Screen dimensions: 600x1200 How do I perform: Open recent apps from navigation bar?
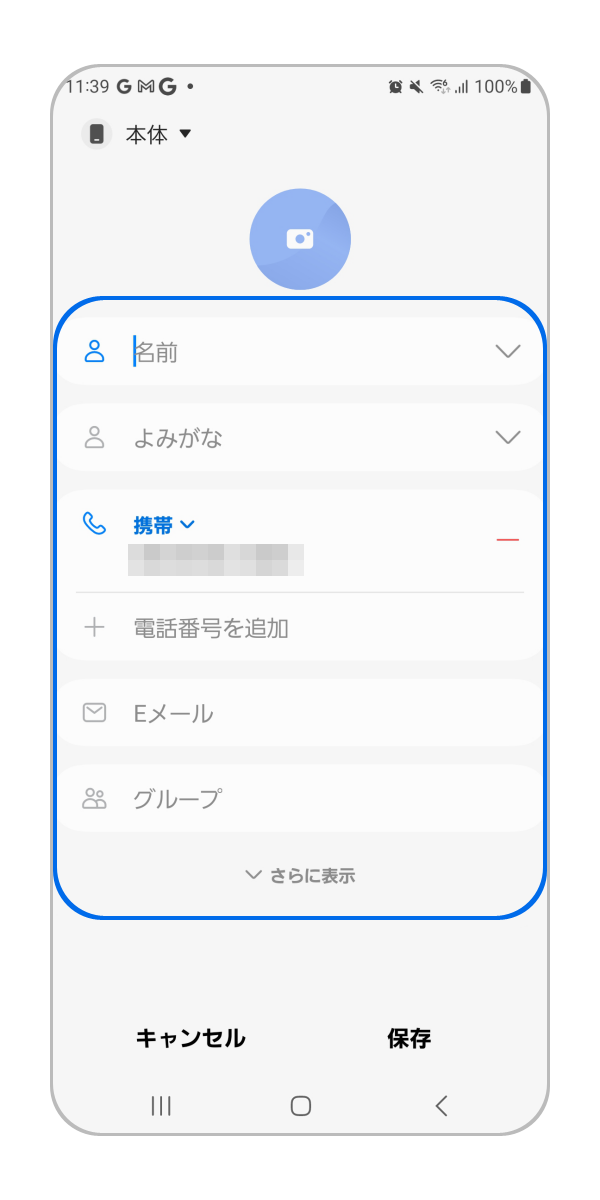coord(160,1105)
